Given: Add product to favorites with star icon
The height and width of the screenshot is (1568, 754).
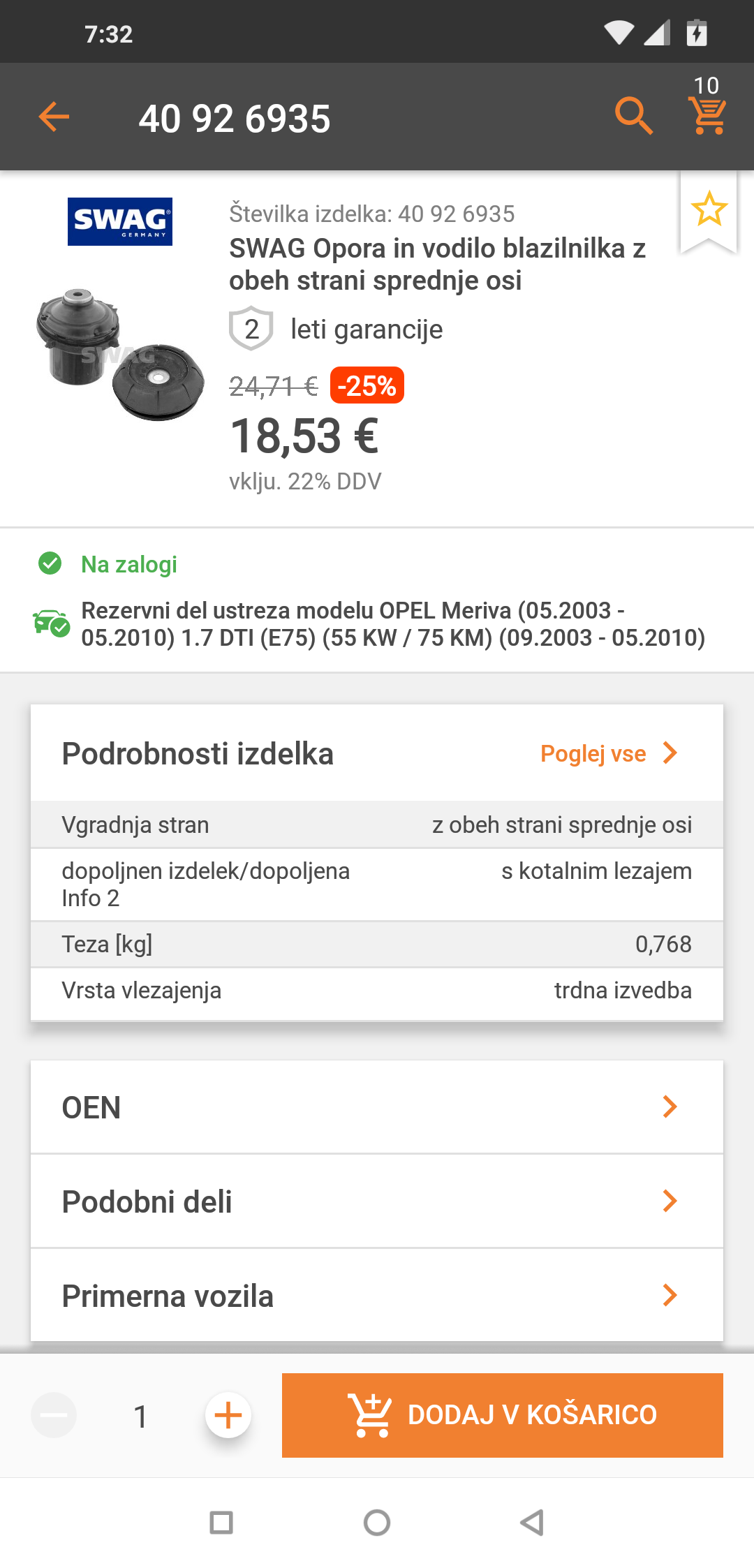Looking at the screenshot, I should pyautogui.click(x=709, y=209).
